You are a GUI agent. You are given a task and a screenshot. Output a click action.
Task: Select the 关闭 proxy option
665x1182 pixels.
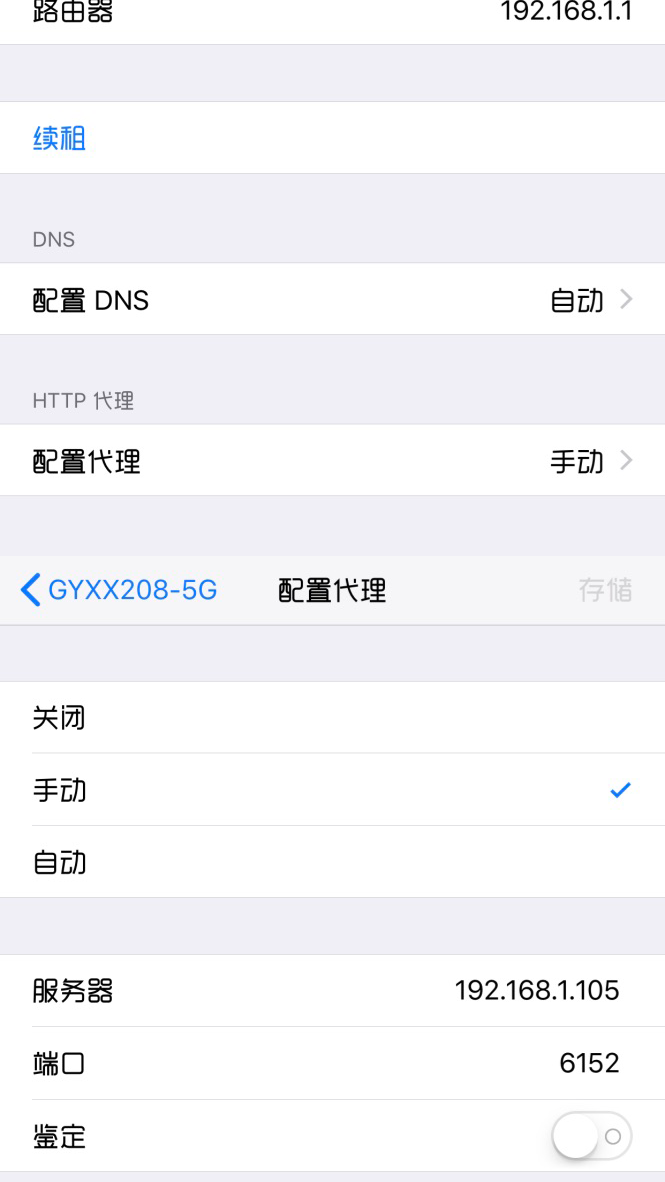(332, 718)
